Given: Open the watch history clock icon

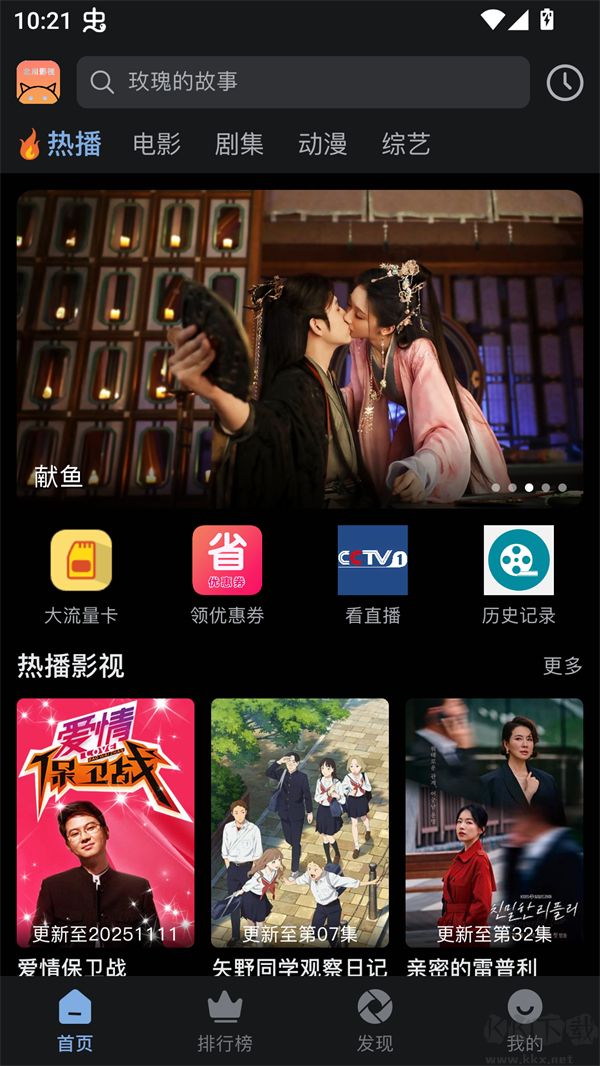Looking at the screenshot, I should [x=565, y=82].
